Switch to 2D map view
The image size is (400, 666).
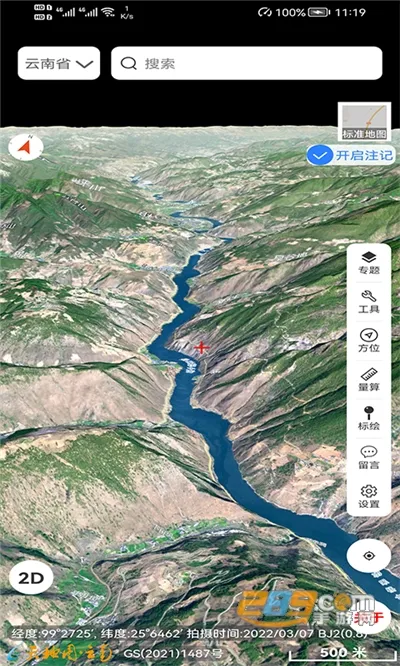point(31,578)
